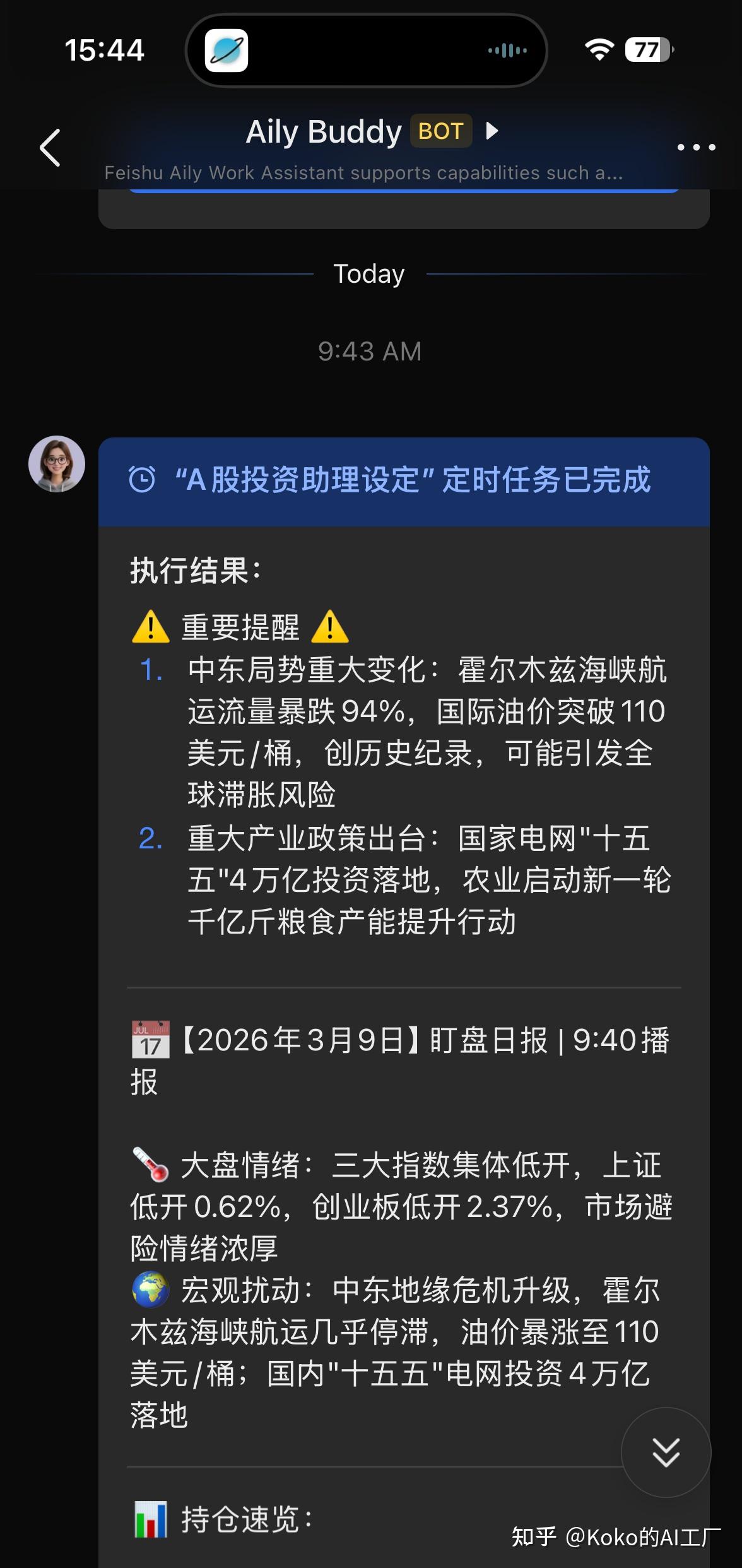Screen dimensions: 742x1568
Task: Tap the Aily Buddy avatar
Action: point(57,464)
